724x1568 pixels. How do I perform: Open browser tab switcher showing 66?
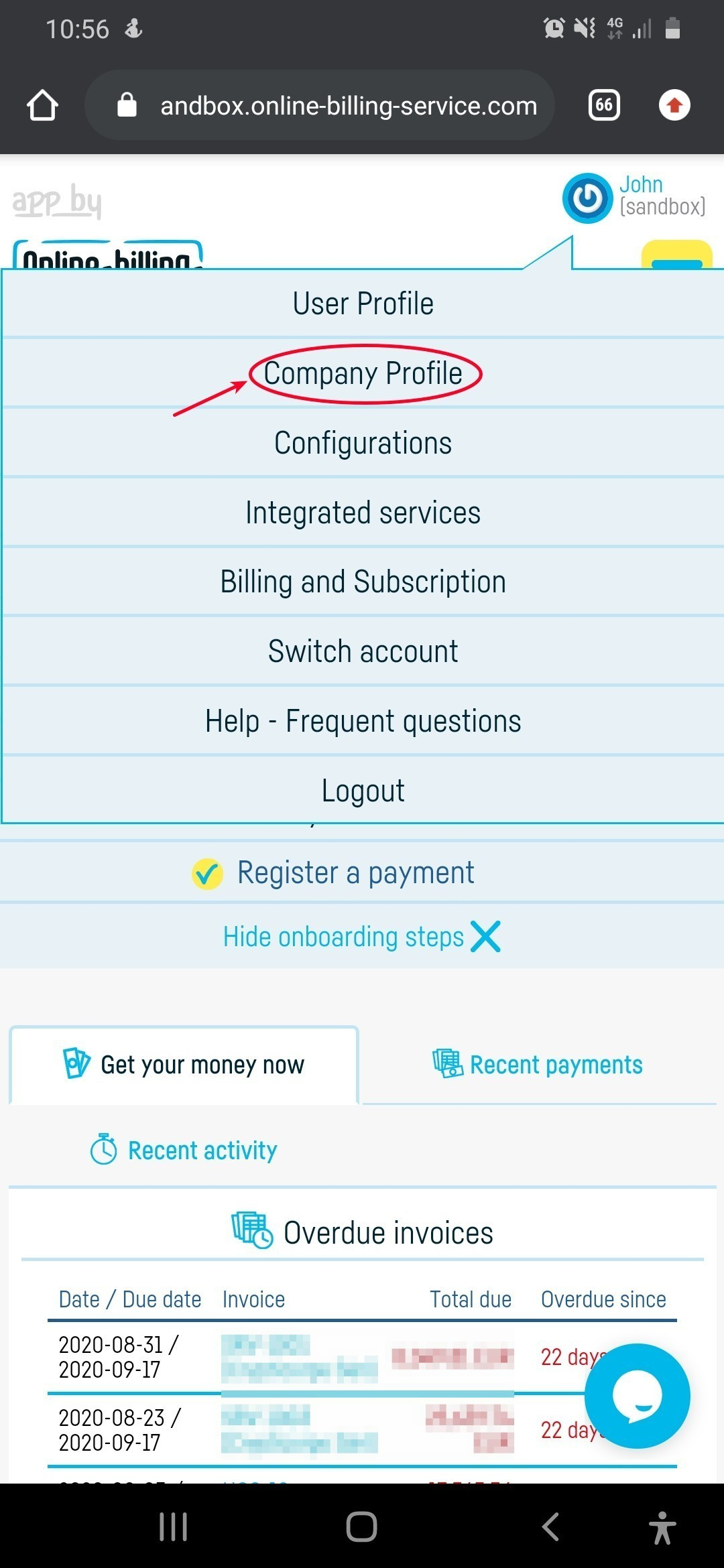[604, 105]
